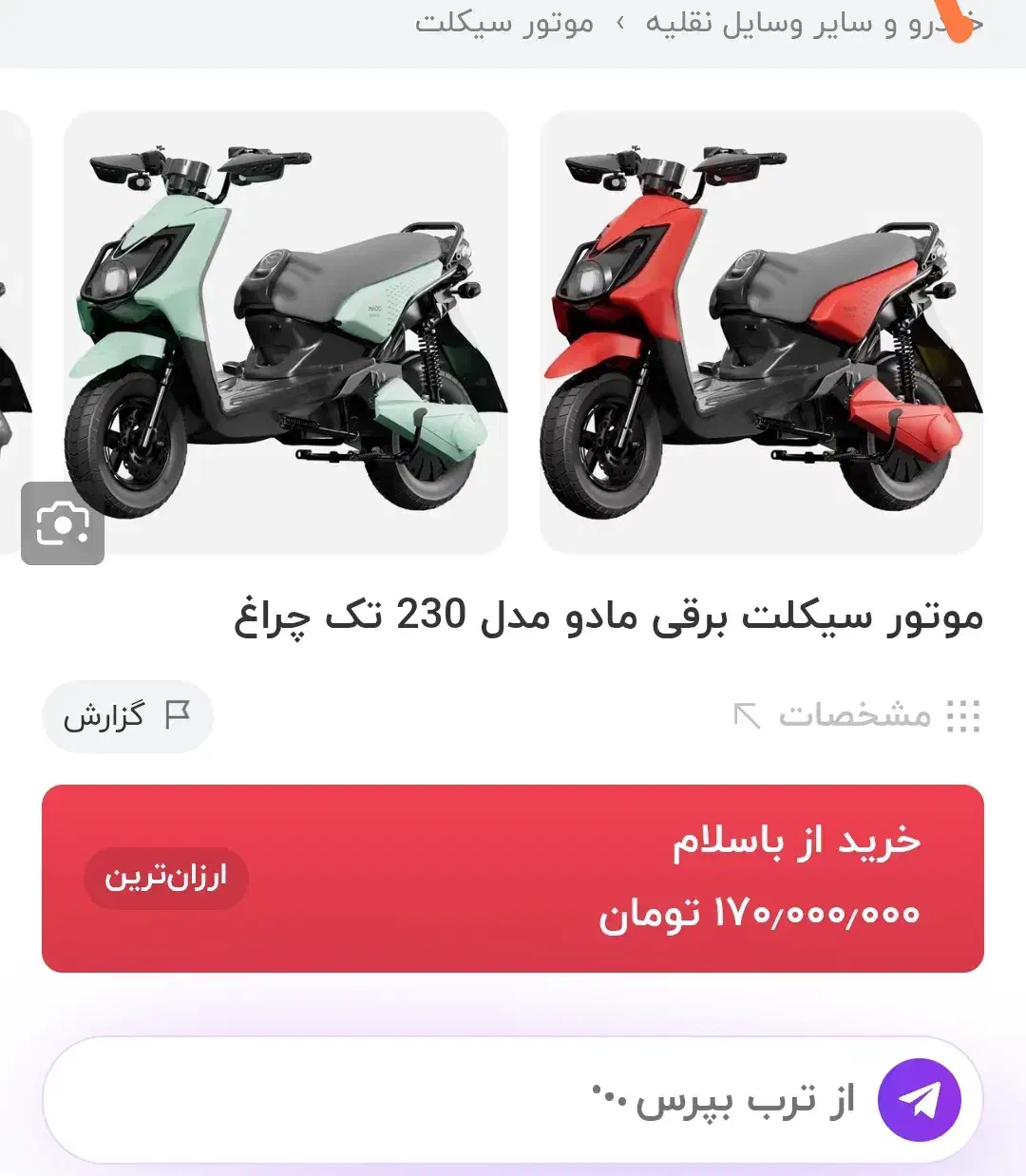Viewport: 1026px width, 1176px height.
Task: Click the orange notification dot at the top
Action: click(953, 23)
